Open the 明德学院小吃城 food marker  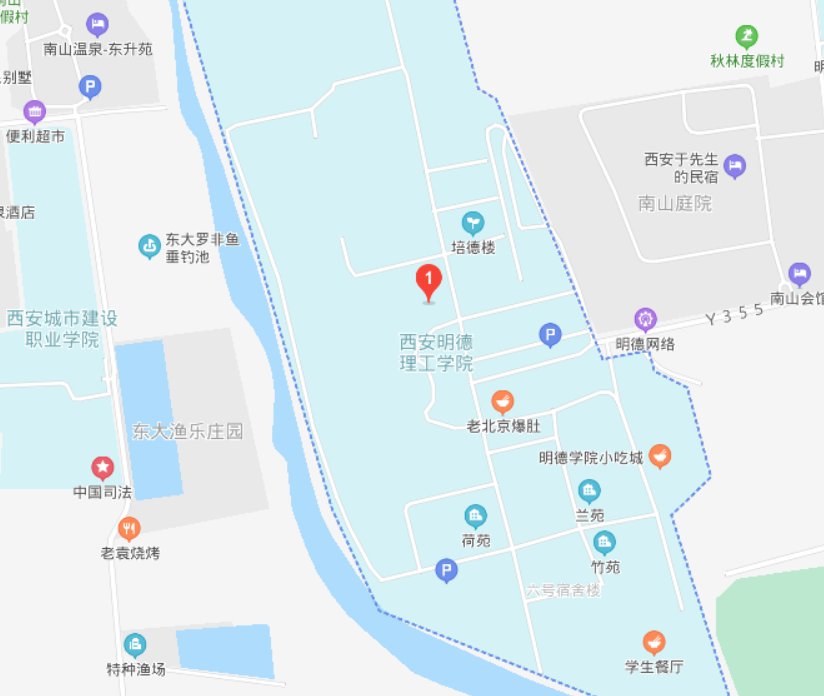[659, 457]
